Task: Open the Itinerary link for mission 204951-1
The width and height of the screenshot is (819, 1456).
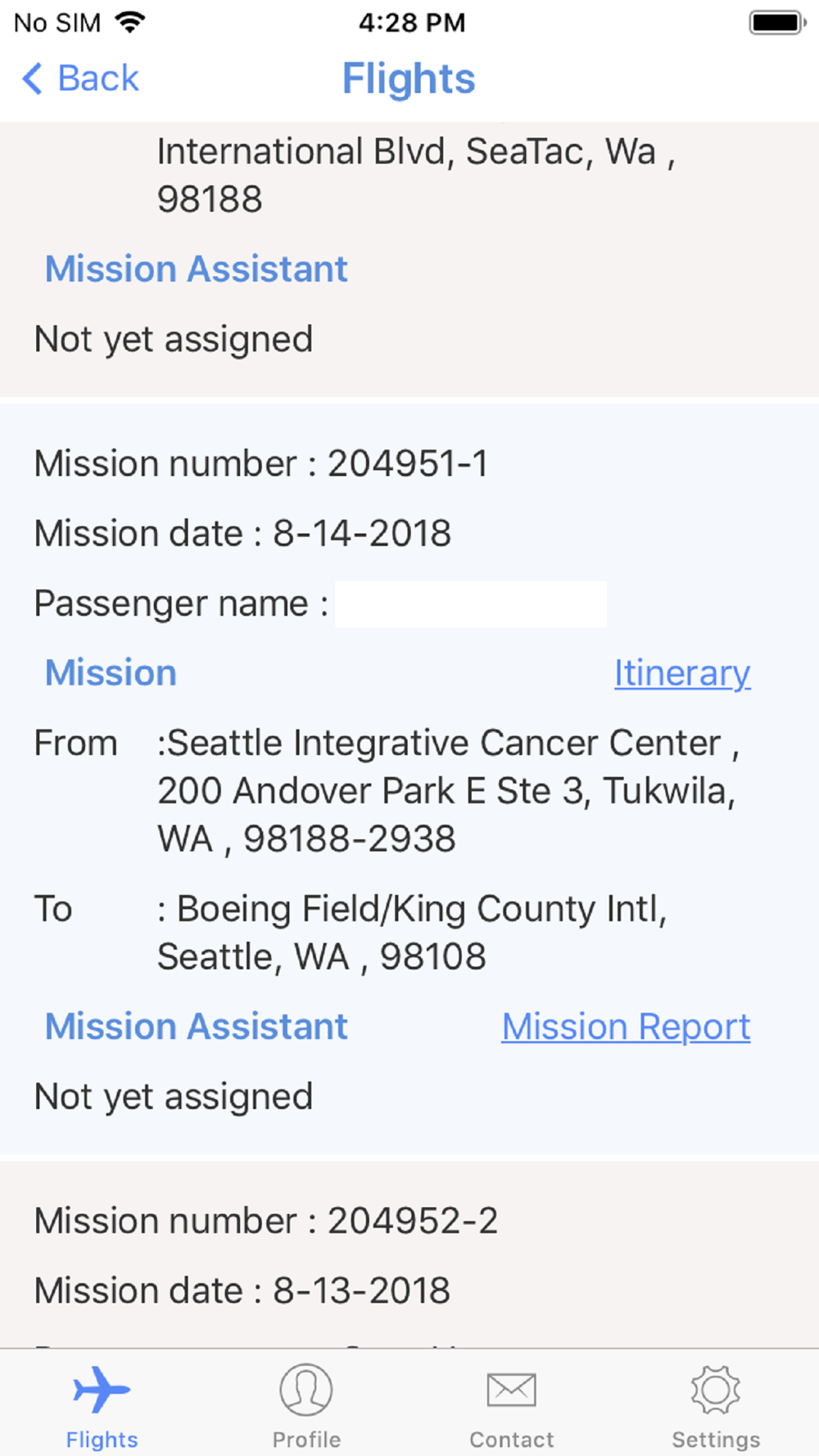Action: click(682, 673)
